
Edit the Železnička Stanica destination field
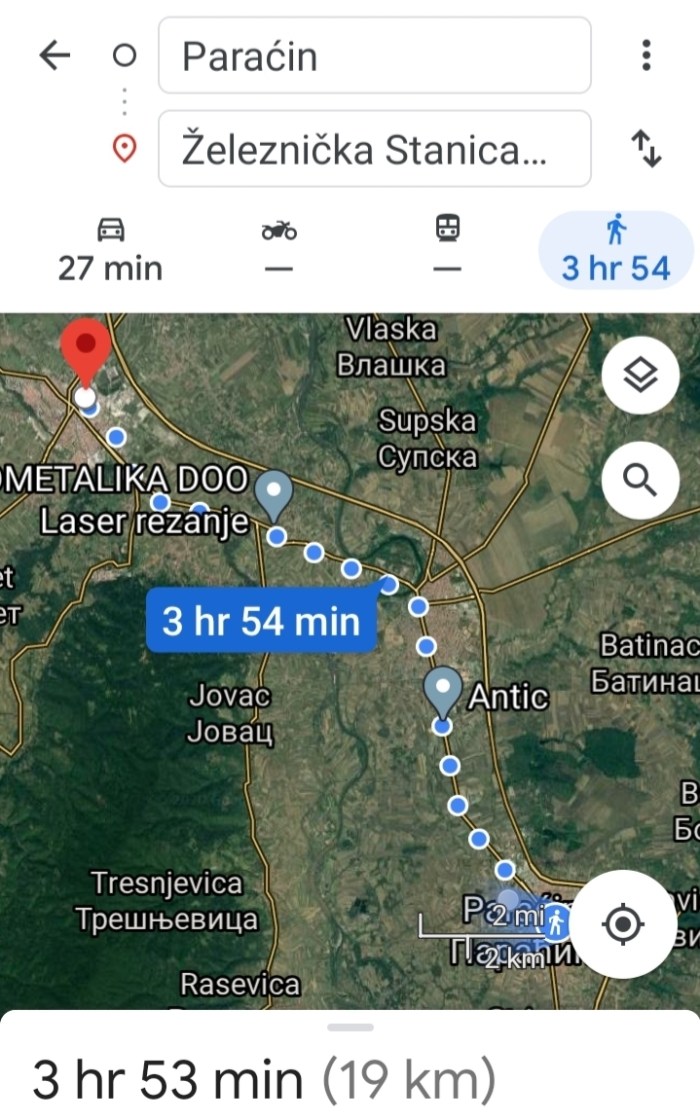pyautogui.click(x=374, y=150)
